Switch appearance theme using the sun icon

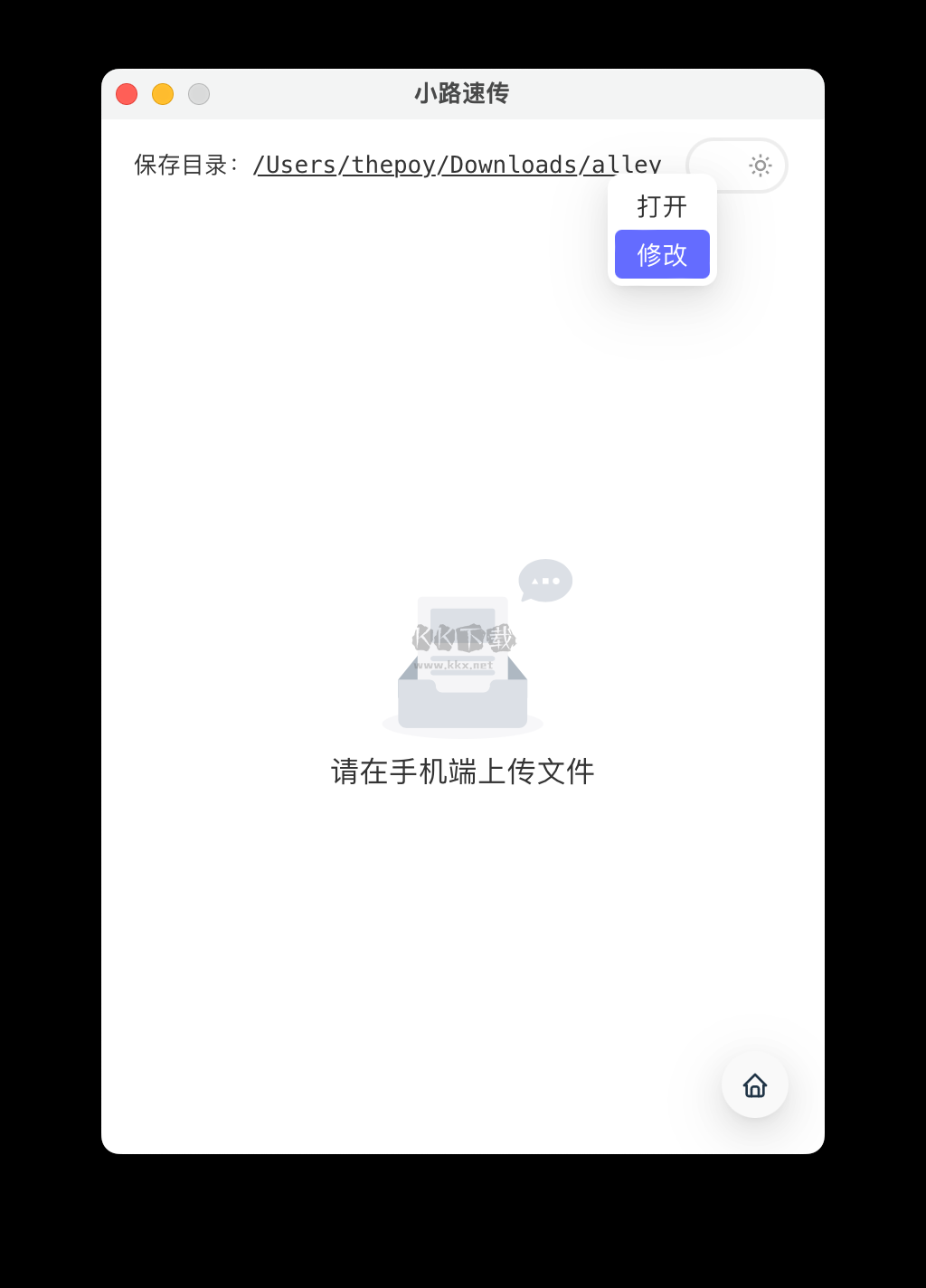[x=760, y=166]
